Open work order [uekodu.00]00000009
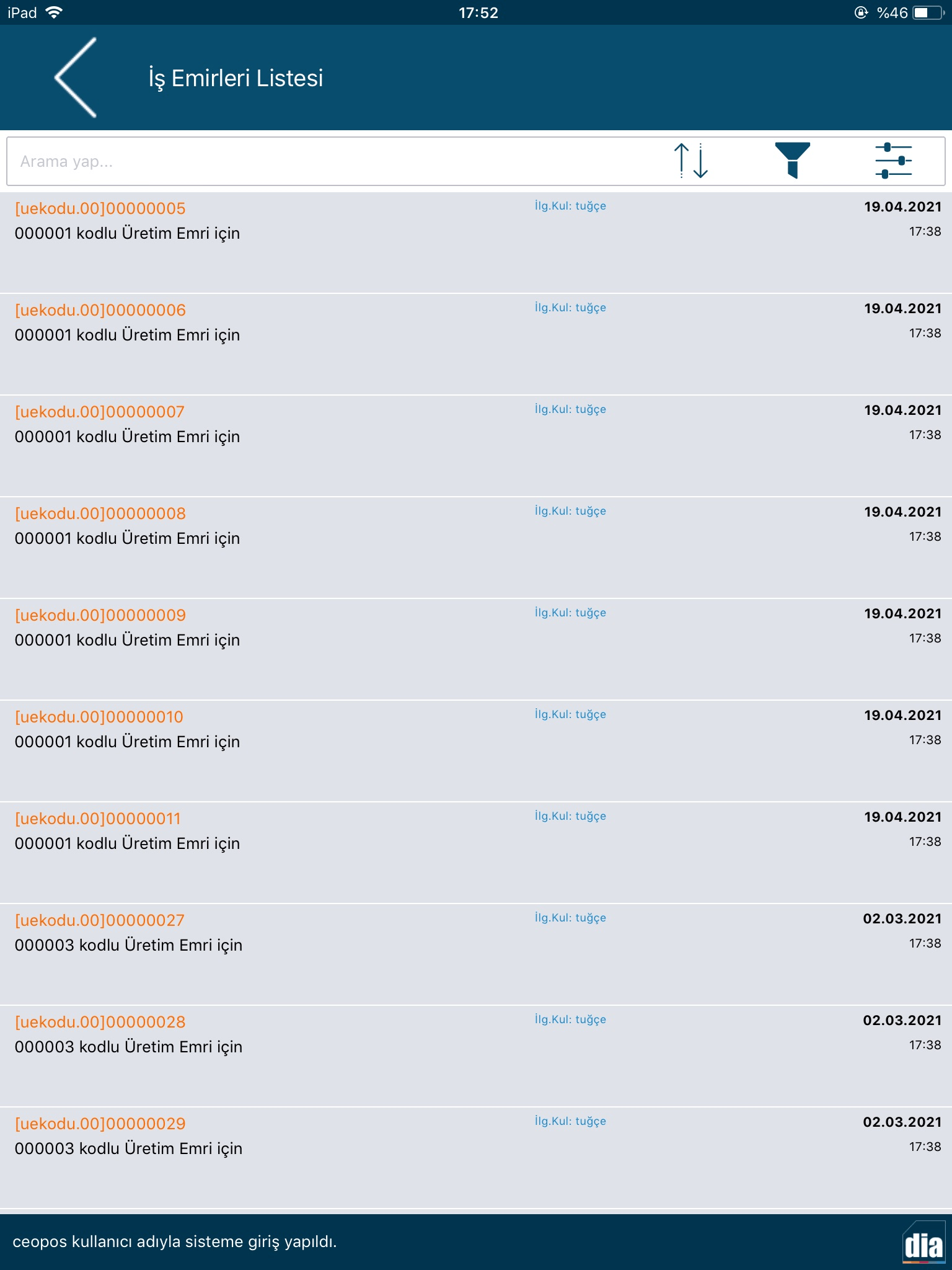Screen dimensions: 952x1270 (x=476, y=649)
